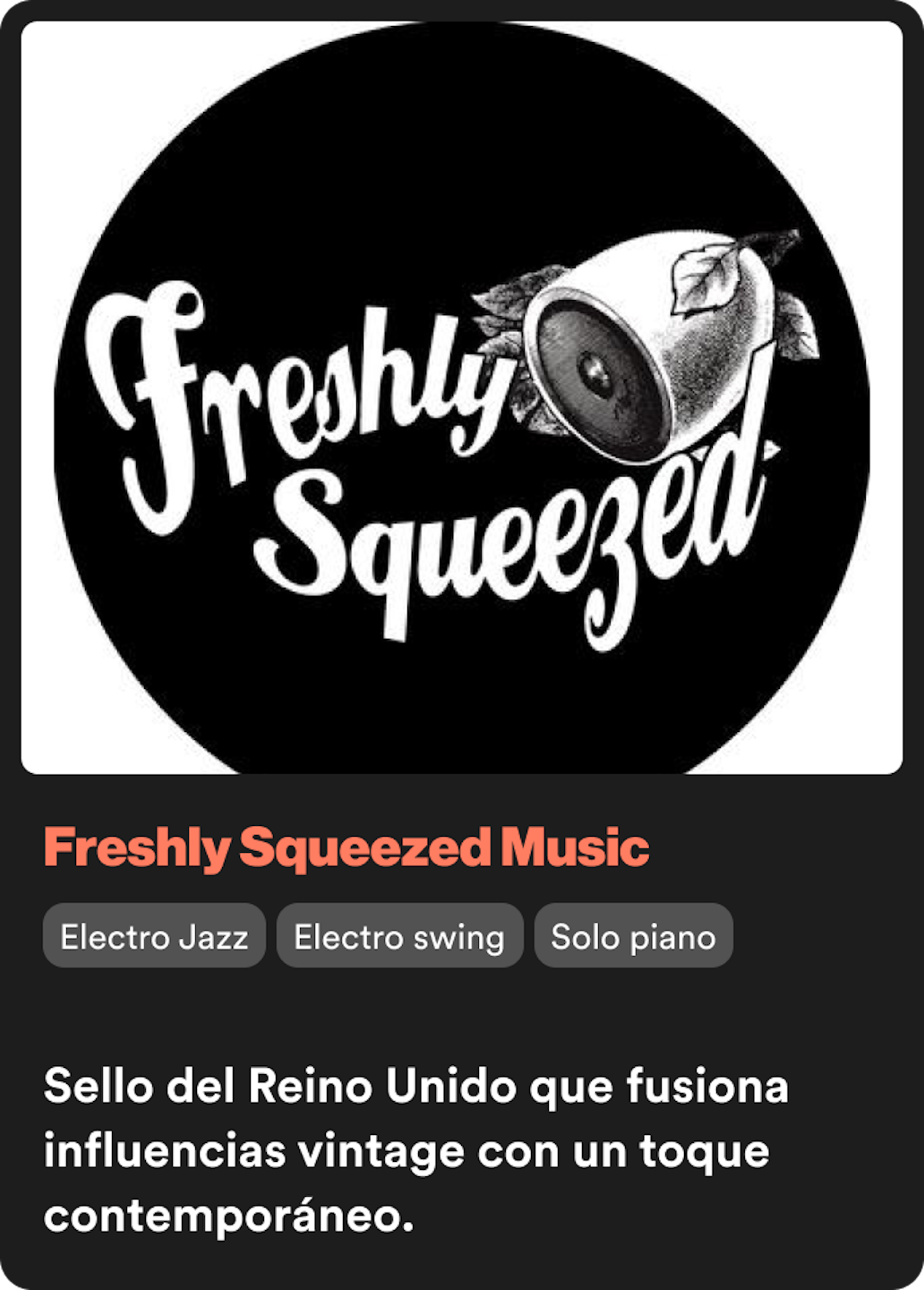Screen dimensions: 924x1290
Task: Select the Electro swing chip
Action: tap(399, 936)
